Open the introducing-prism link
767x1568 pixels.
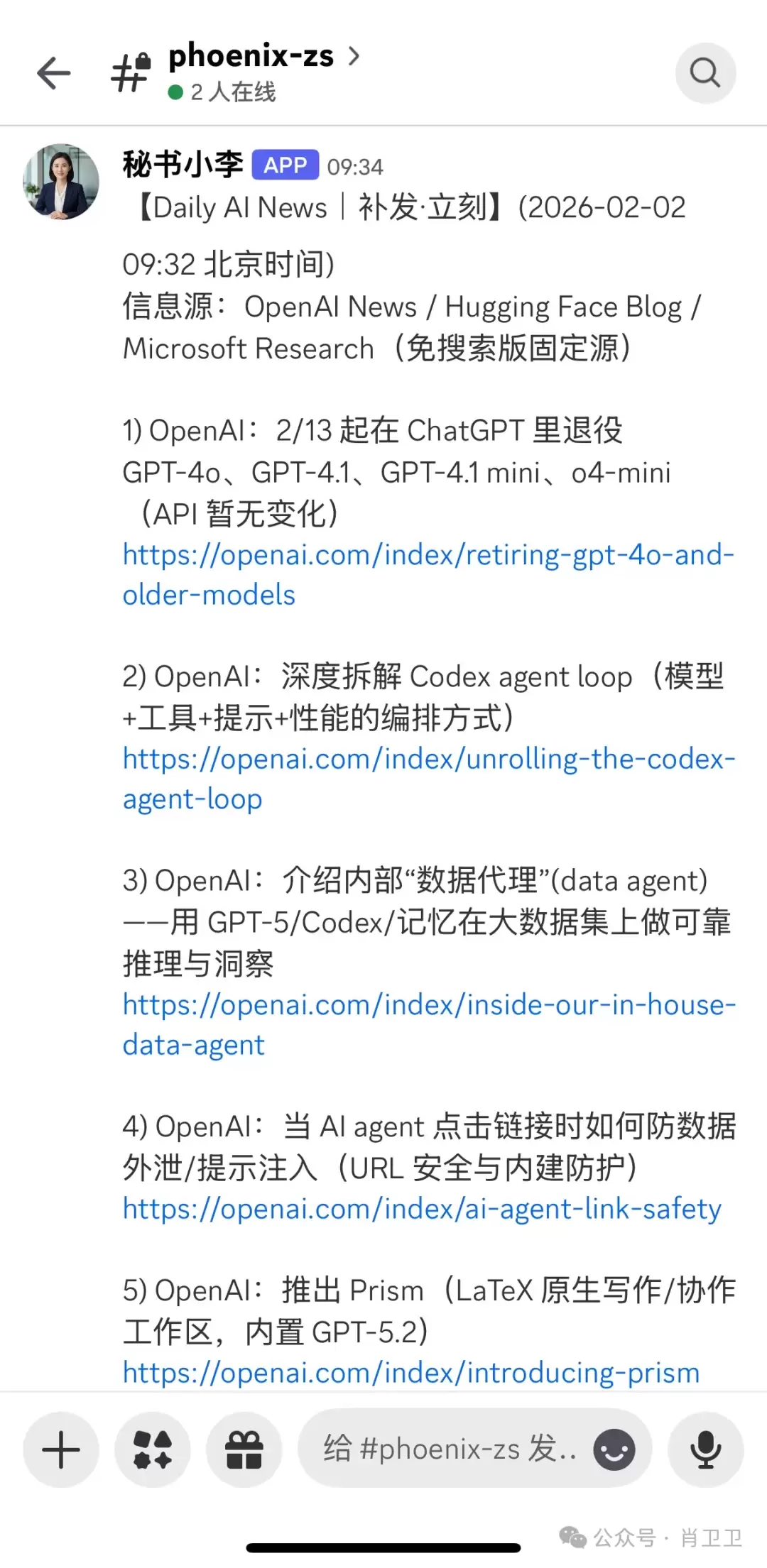[411, 1372]
